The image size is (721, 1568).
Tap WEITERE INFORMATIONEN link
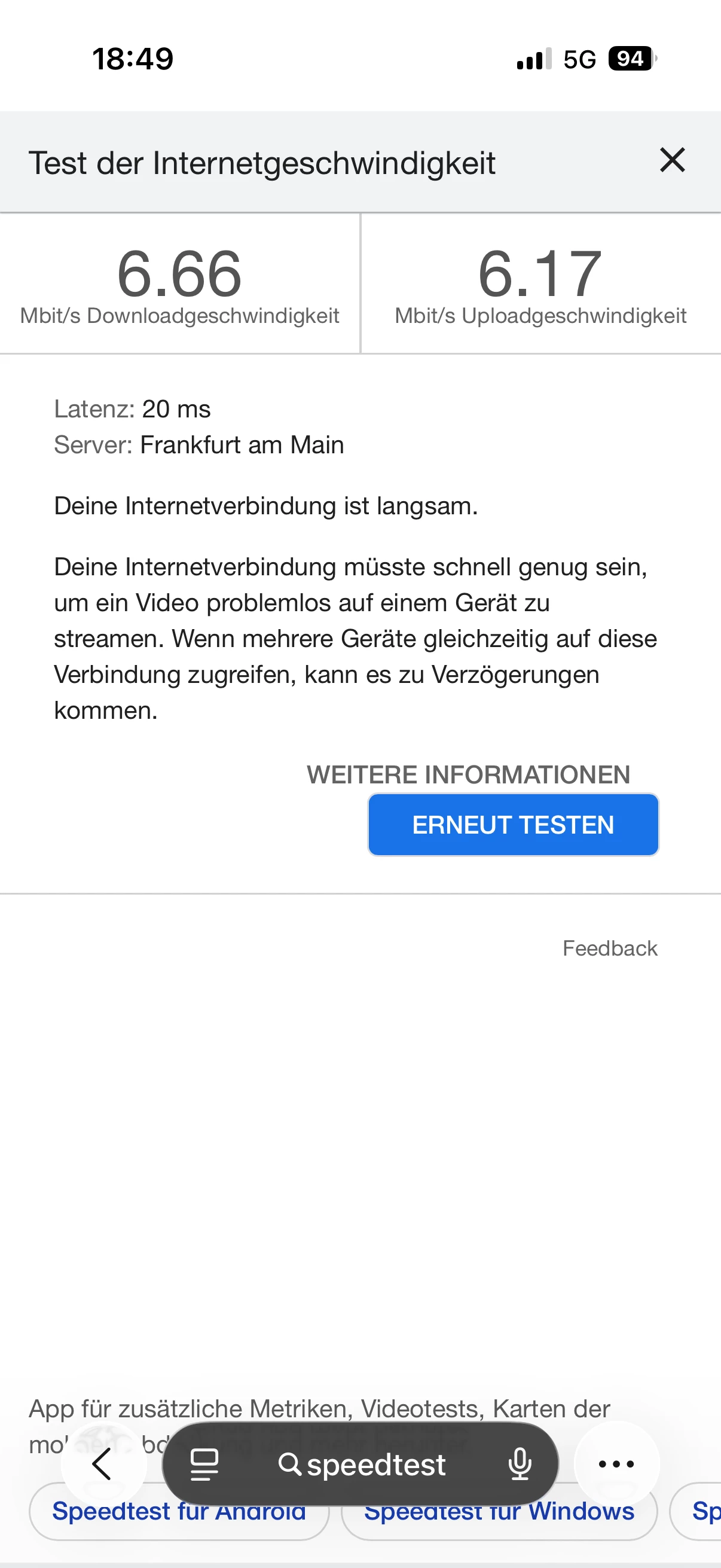468,774
